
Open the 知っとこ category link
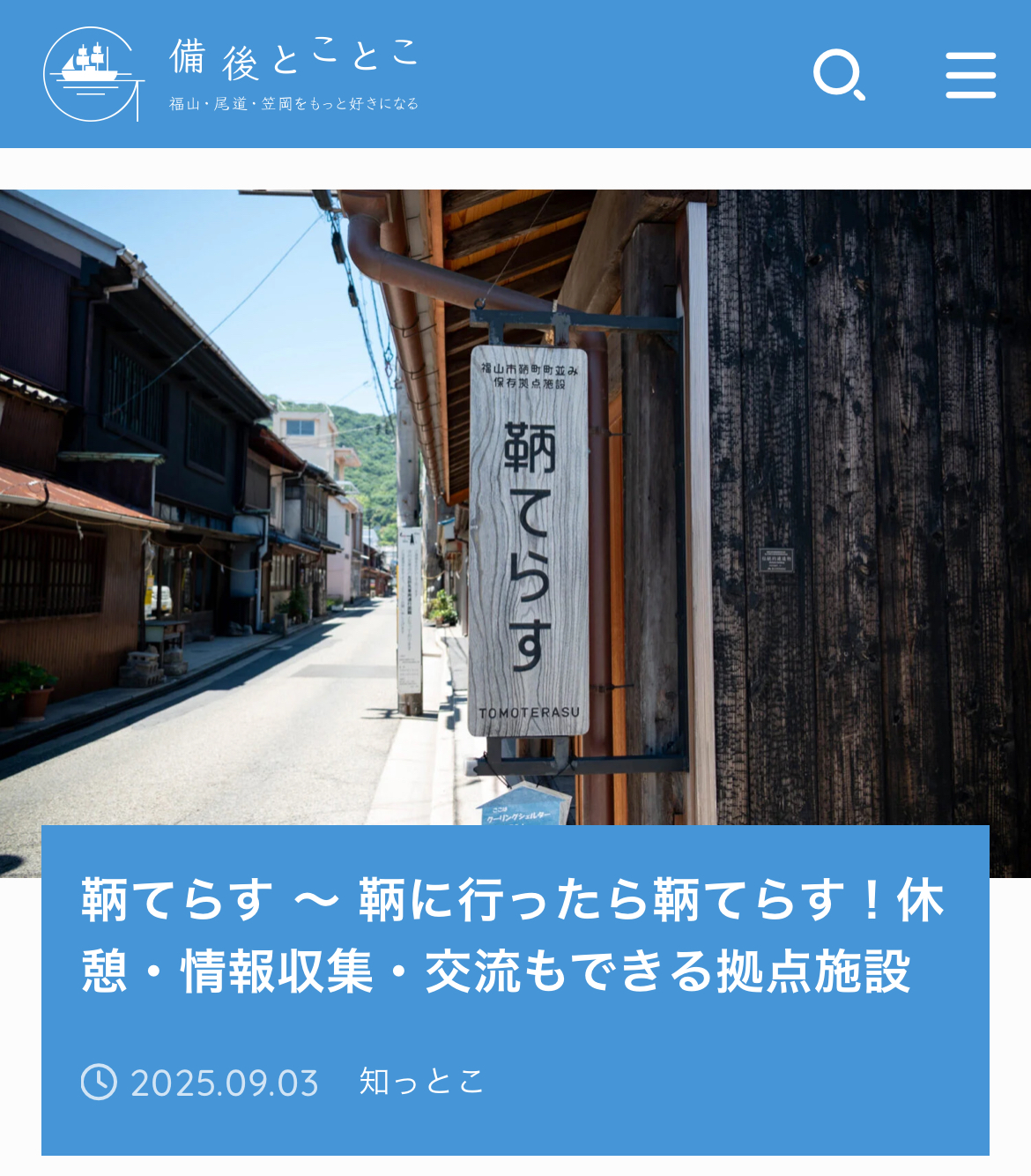[421, 1082]
